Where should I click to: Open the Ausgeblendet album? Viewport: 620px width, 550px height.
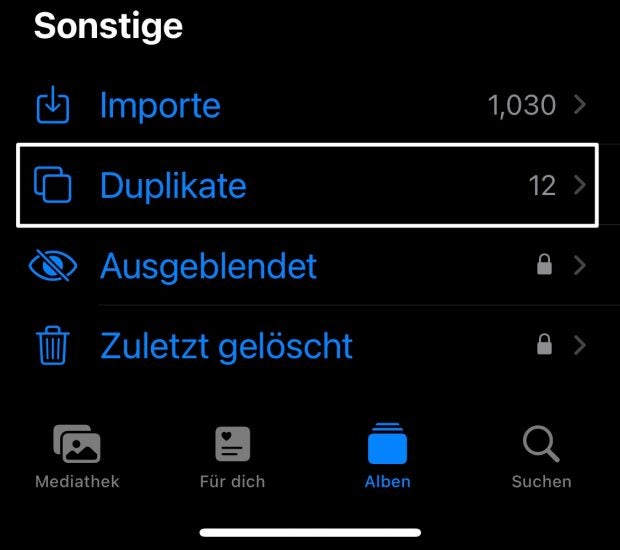coord(208,266)
